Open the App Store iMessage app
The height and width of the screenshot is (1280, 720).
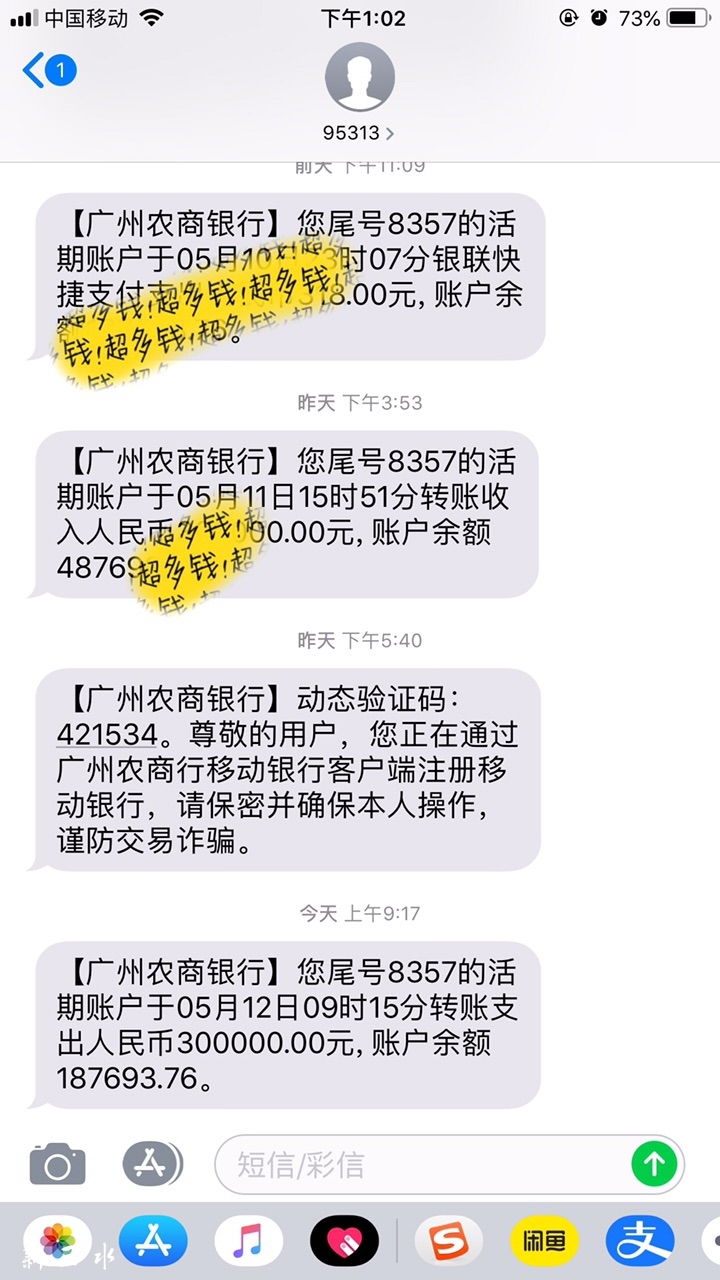click(x=152, y=1243)
